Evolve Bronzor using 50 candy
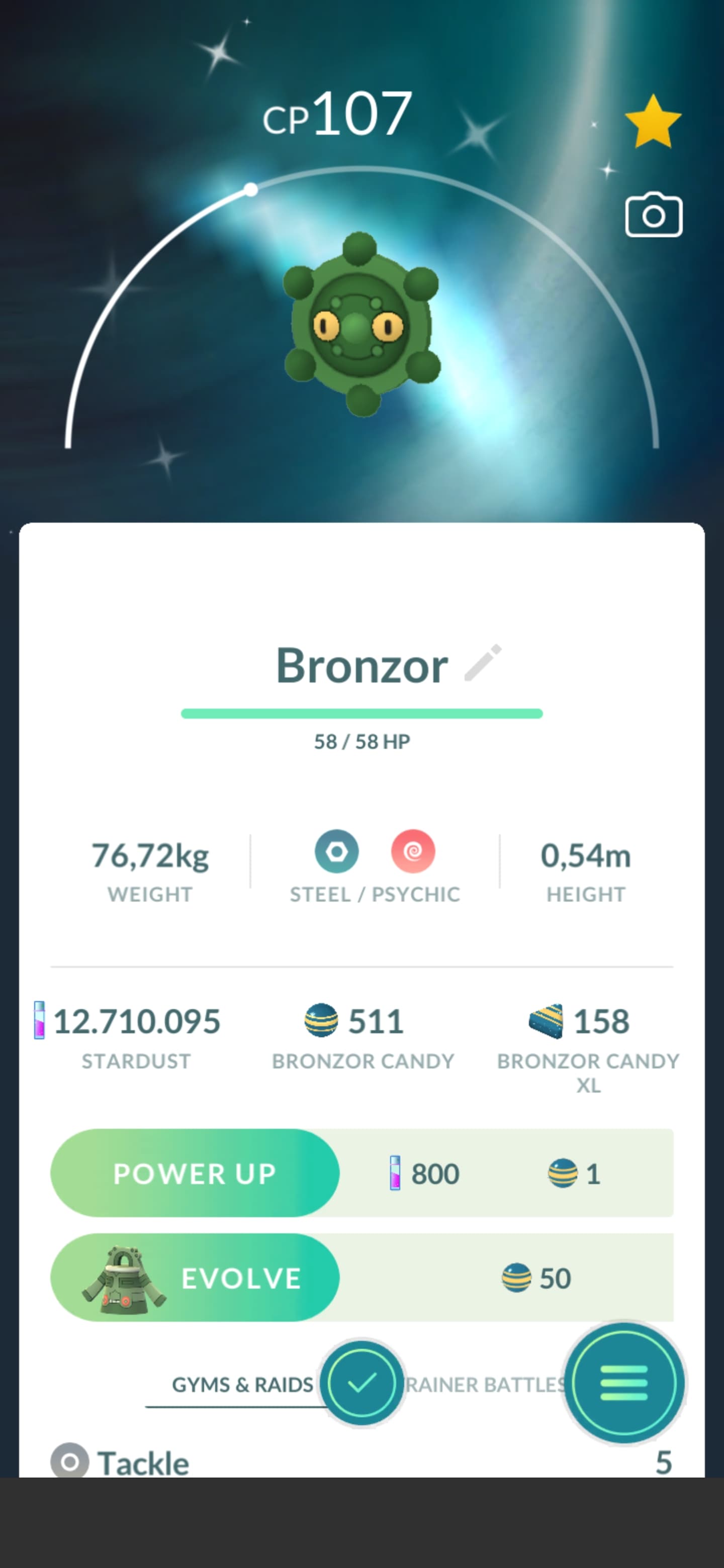The width and height of the screenshot is (724, 1568). (195, 1277)
